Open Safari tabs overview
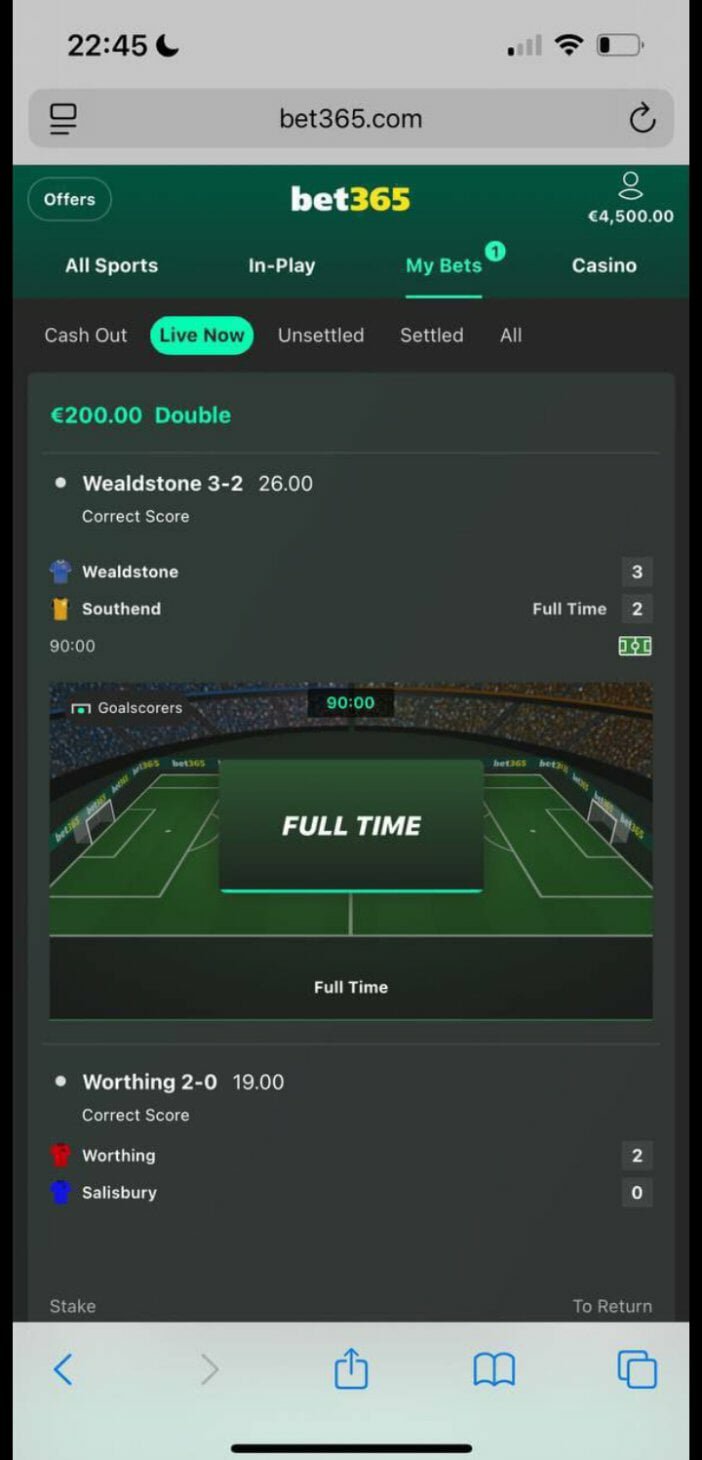Viewport: 702px width, 1460px height. point(637,1369)
